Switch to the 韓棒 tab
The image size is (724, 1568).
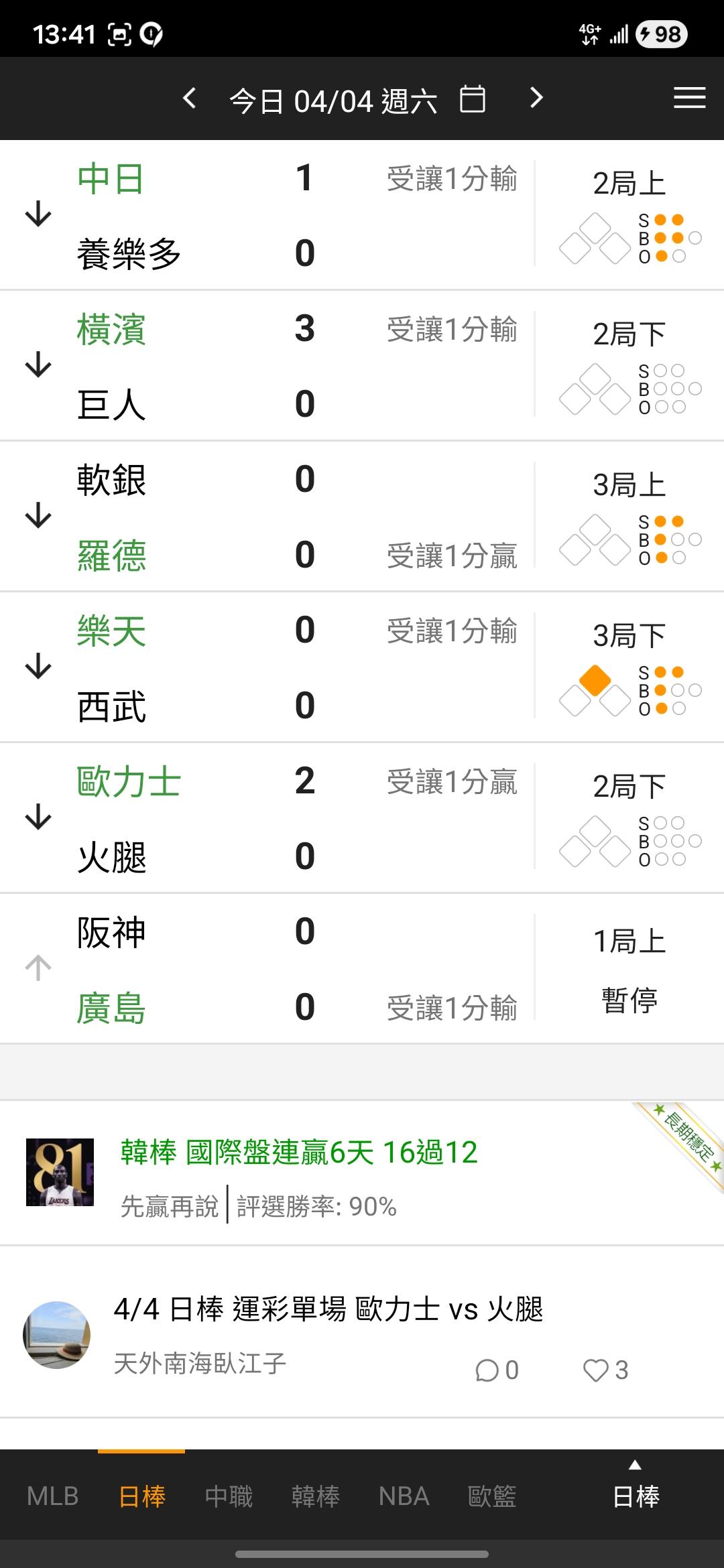click(x=316, y=1496)
